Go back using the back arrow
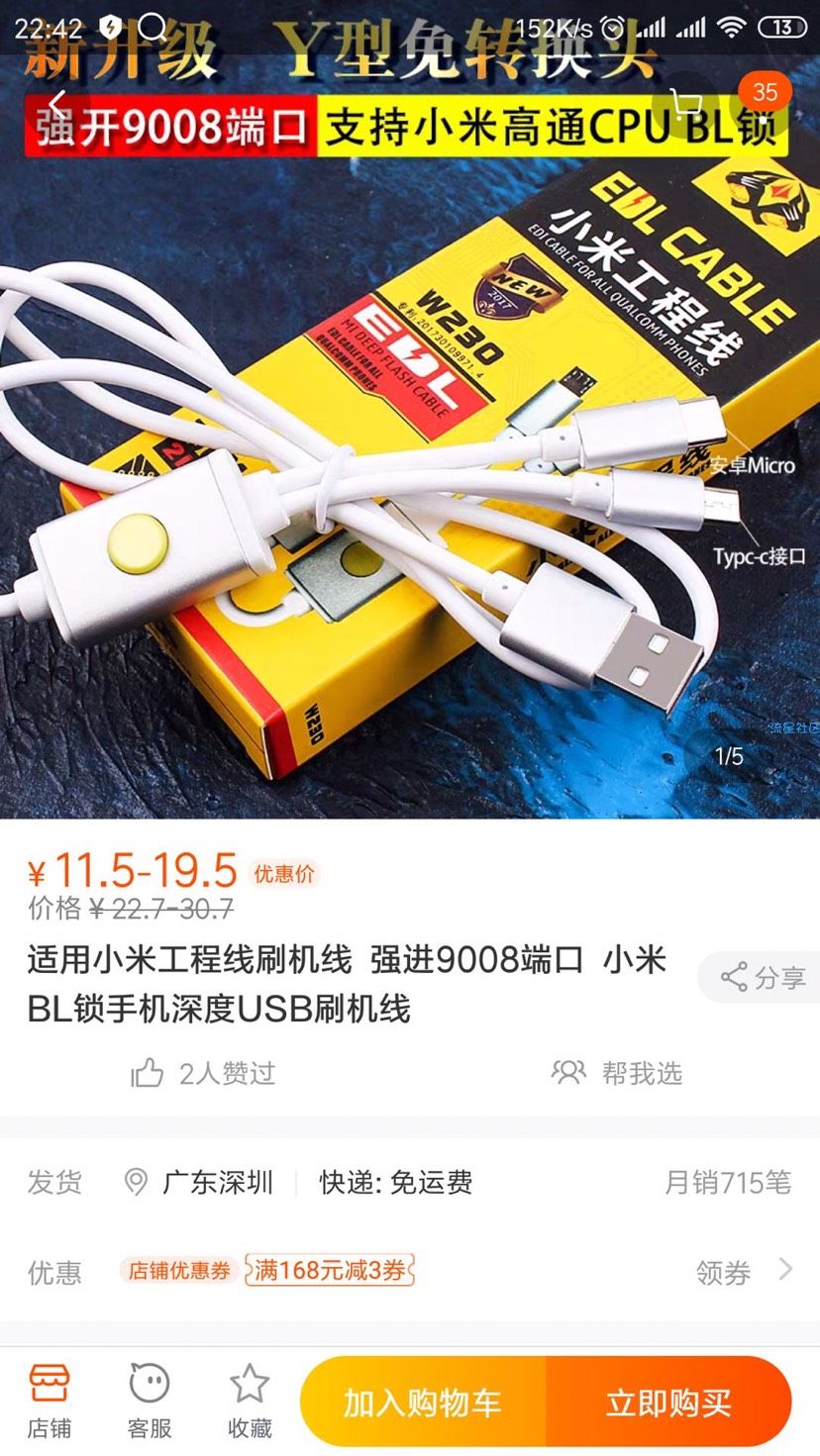This screenshot has width=820, height=1456. click(x=57, y=103)
